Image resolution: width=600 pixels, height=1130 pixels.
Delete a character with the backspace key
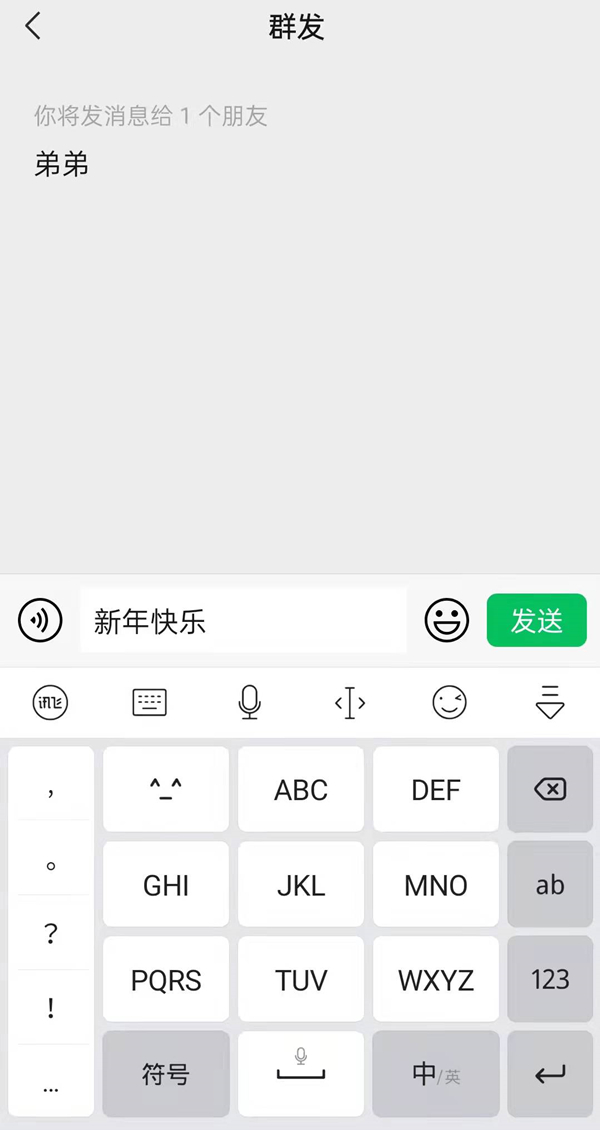[550, 790]
